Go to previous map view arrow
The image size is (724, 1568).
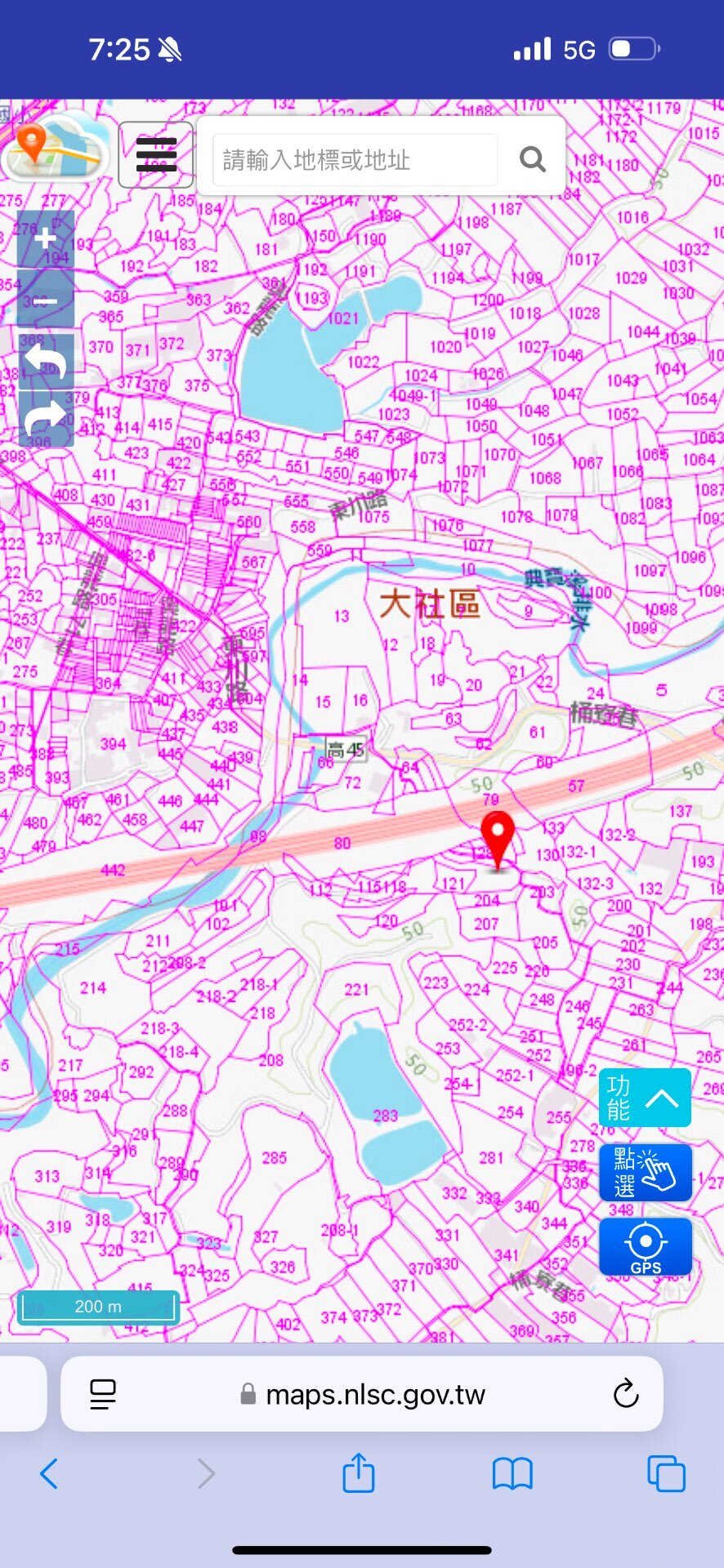click(46, 359)
